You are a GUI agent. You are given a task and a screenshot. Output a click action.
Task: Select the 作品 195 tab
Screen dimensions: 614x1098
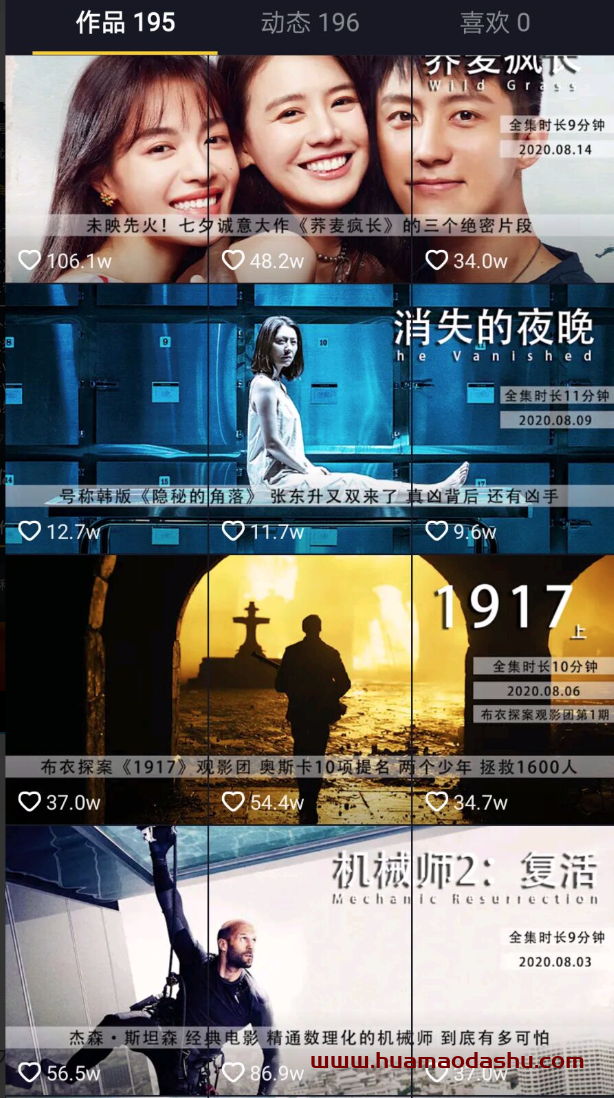[x=125, y=23]
